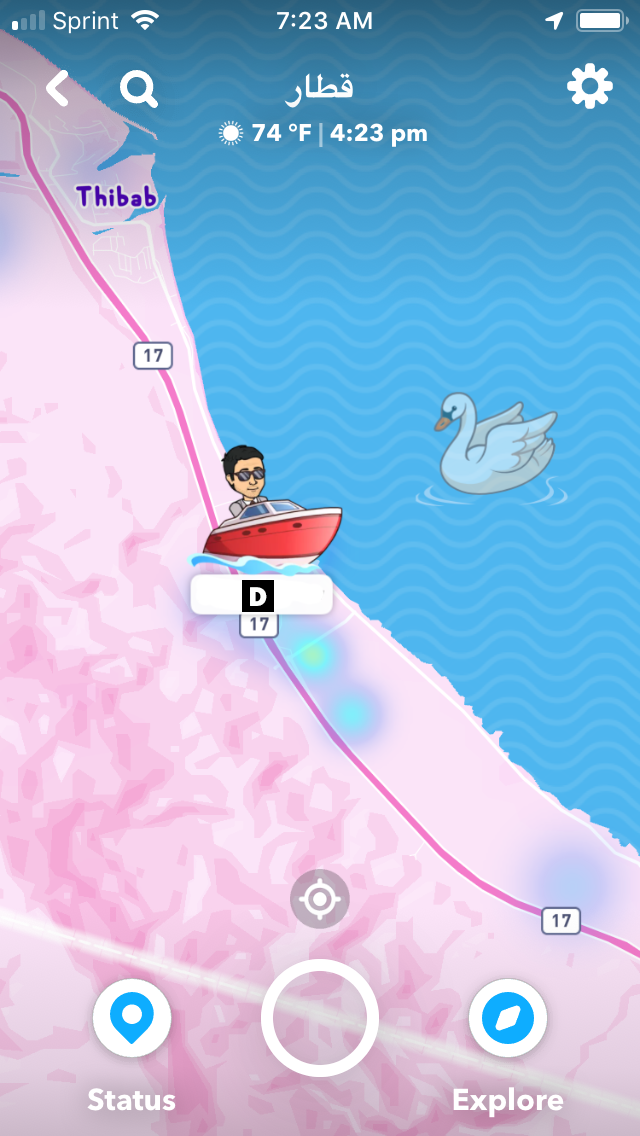The height and width of the screenshot is (1136, 640).
Task: Tap the round camera button
Action: point(320,1018)
